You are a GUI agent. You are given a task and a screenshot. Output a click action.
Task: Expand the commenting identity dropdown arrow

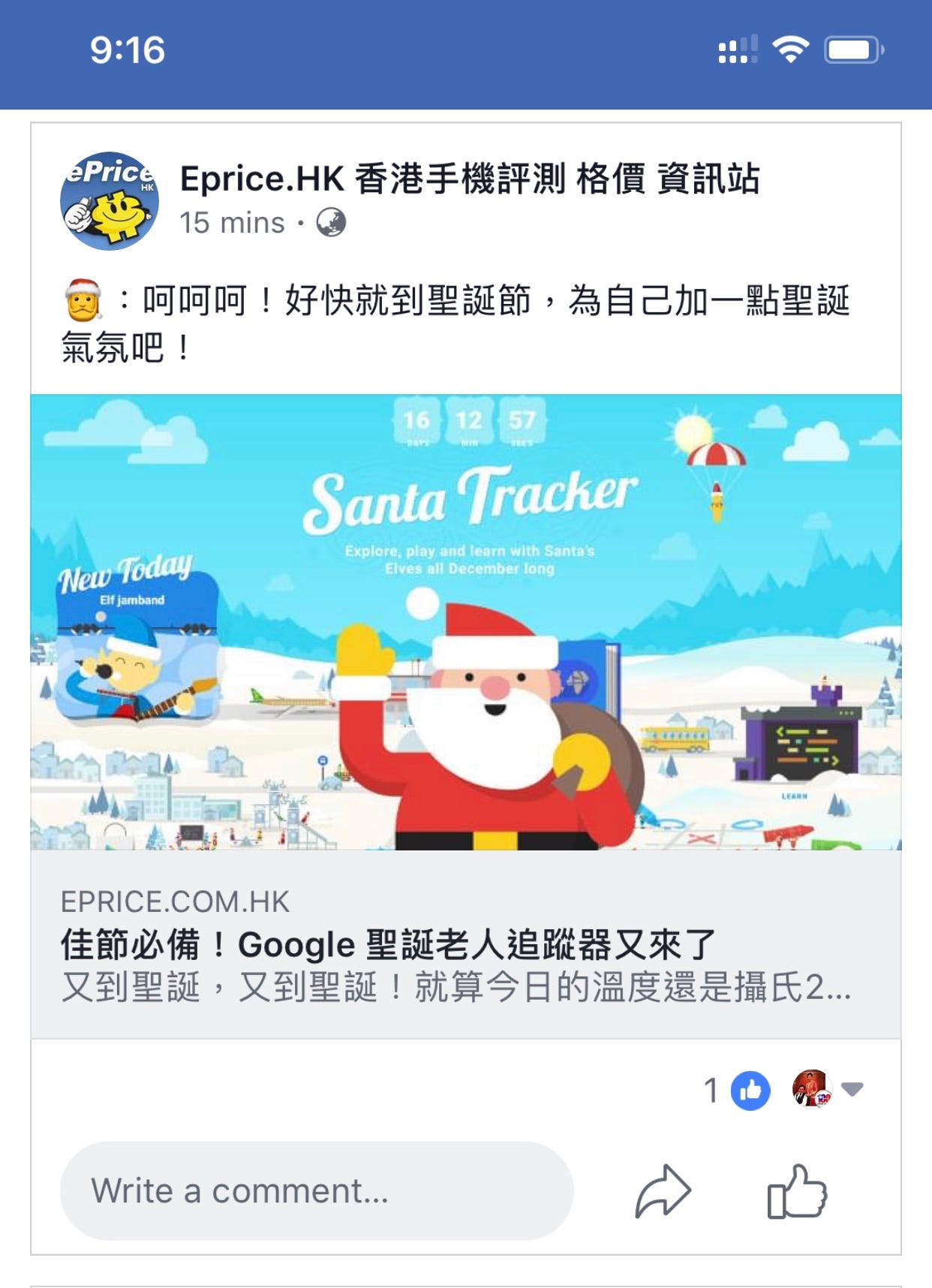click(852, 1089)
